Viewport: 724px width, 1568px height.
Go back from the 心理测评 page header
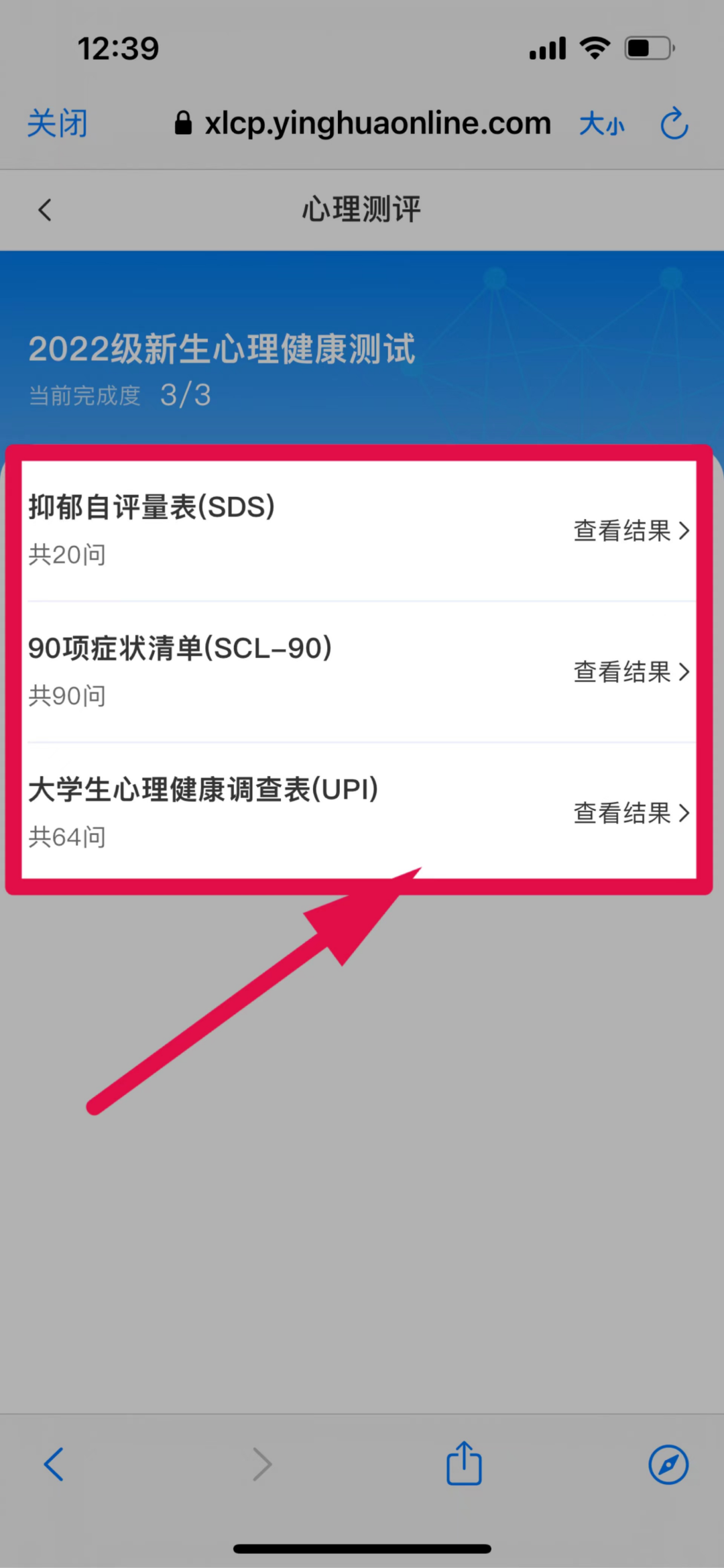[45, 210]
